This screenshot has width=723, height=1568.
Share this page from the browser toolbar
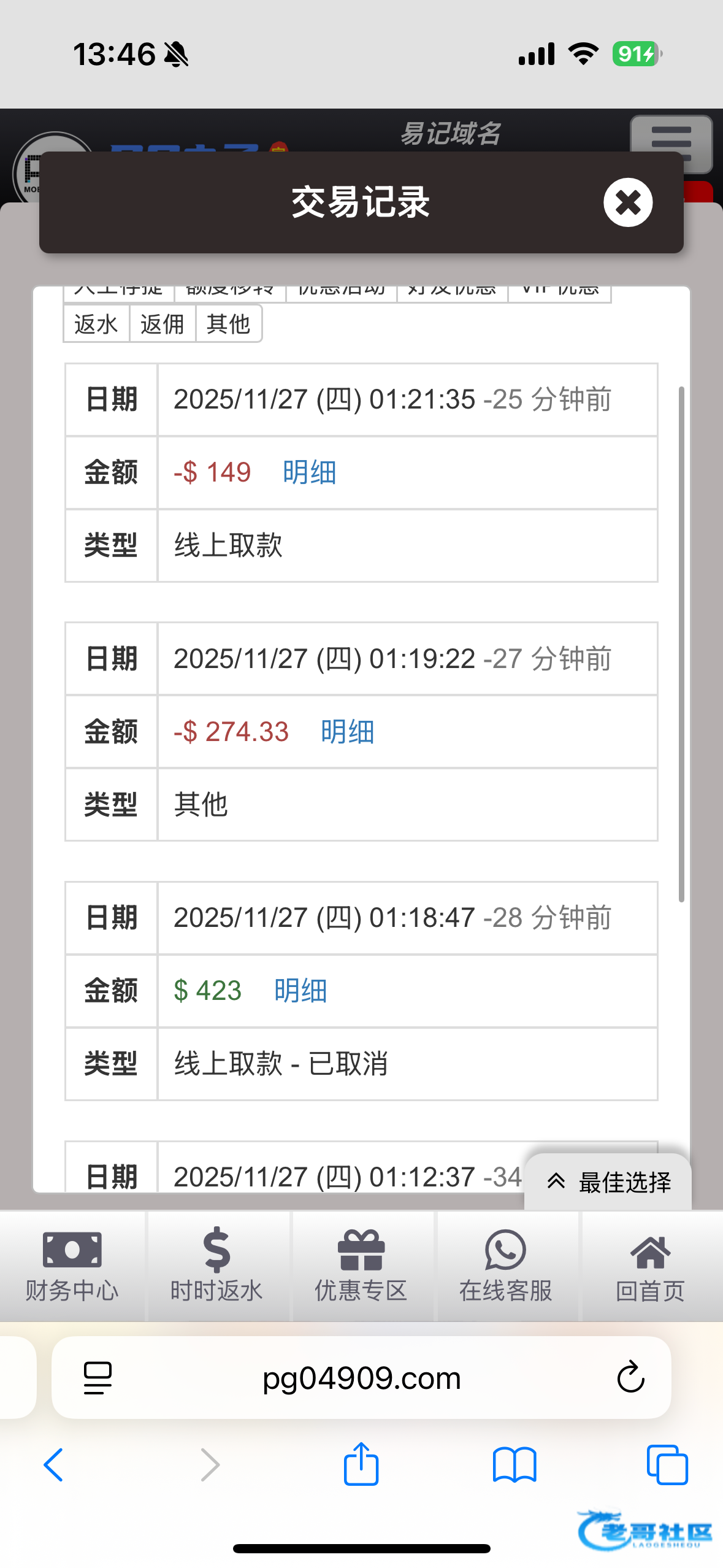(361, 1464)
